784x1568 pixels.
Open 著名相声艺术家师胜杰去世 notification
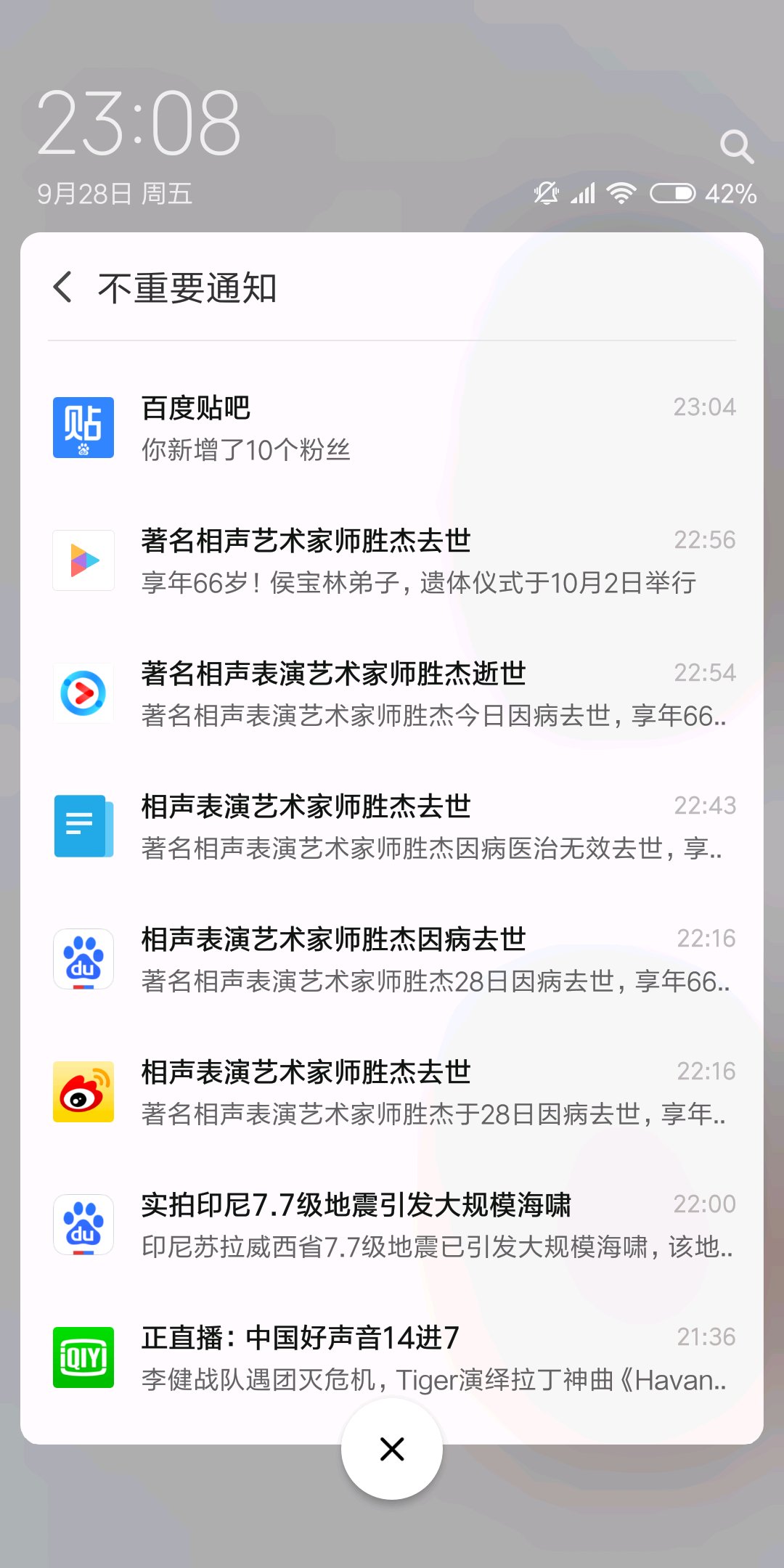pyautogui.click(x=392, y=560)
